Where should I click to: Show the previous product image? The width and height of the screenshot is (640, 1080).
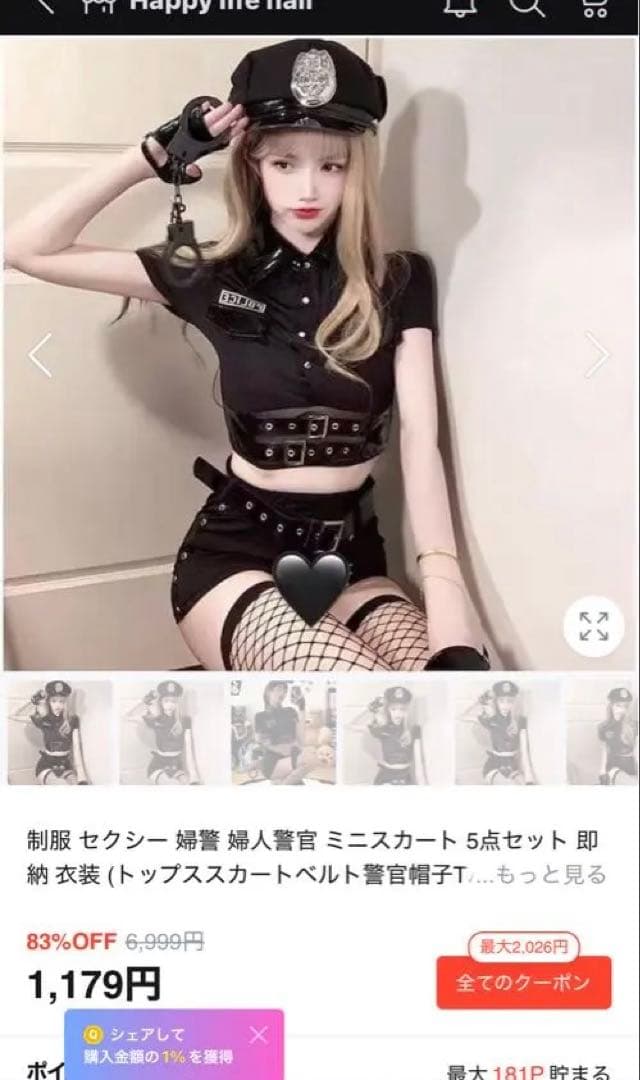point(40,355)
